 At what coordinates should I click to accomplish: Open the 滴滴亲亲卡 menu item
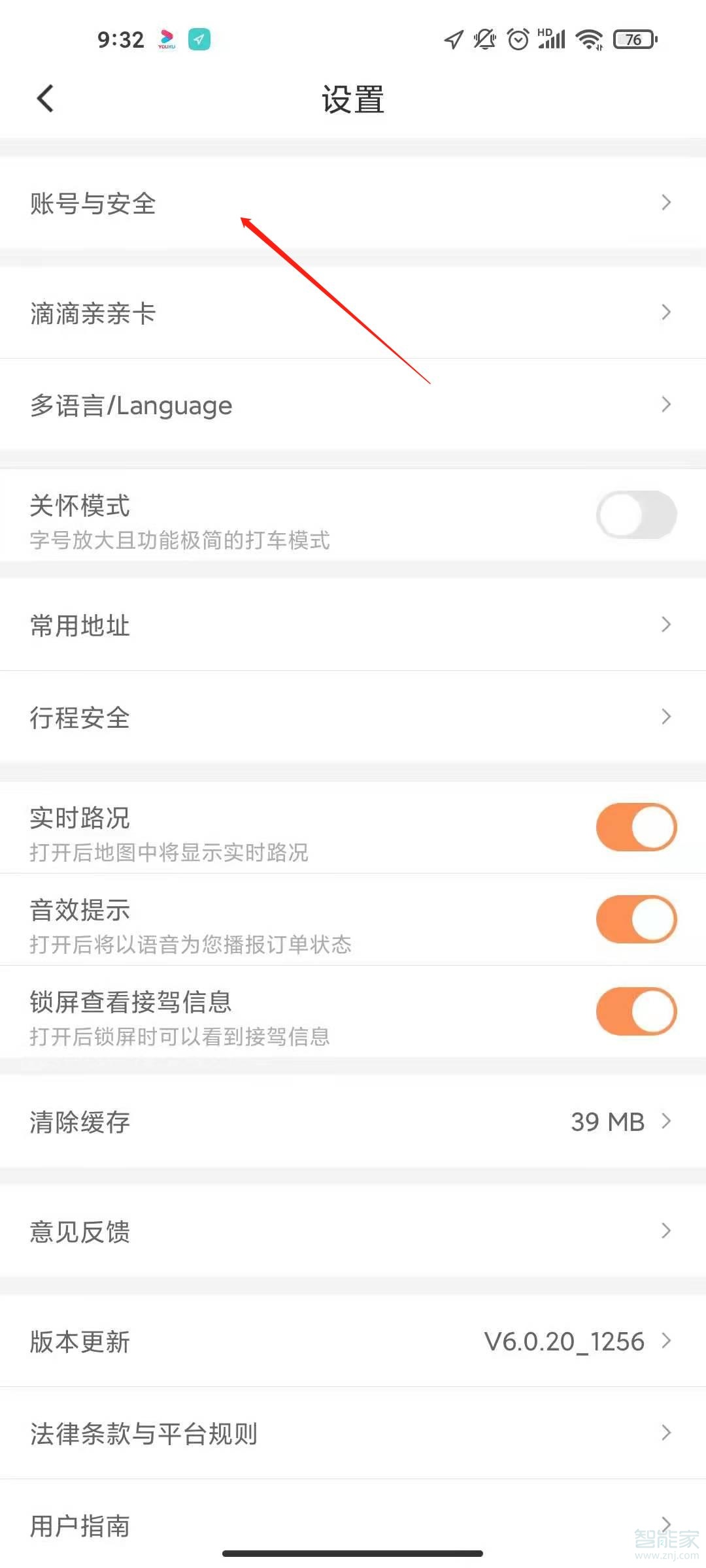click(353, 313)
